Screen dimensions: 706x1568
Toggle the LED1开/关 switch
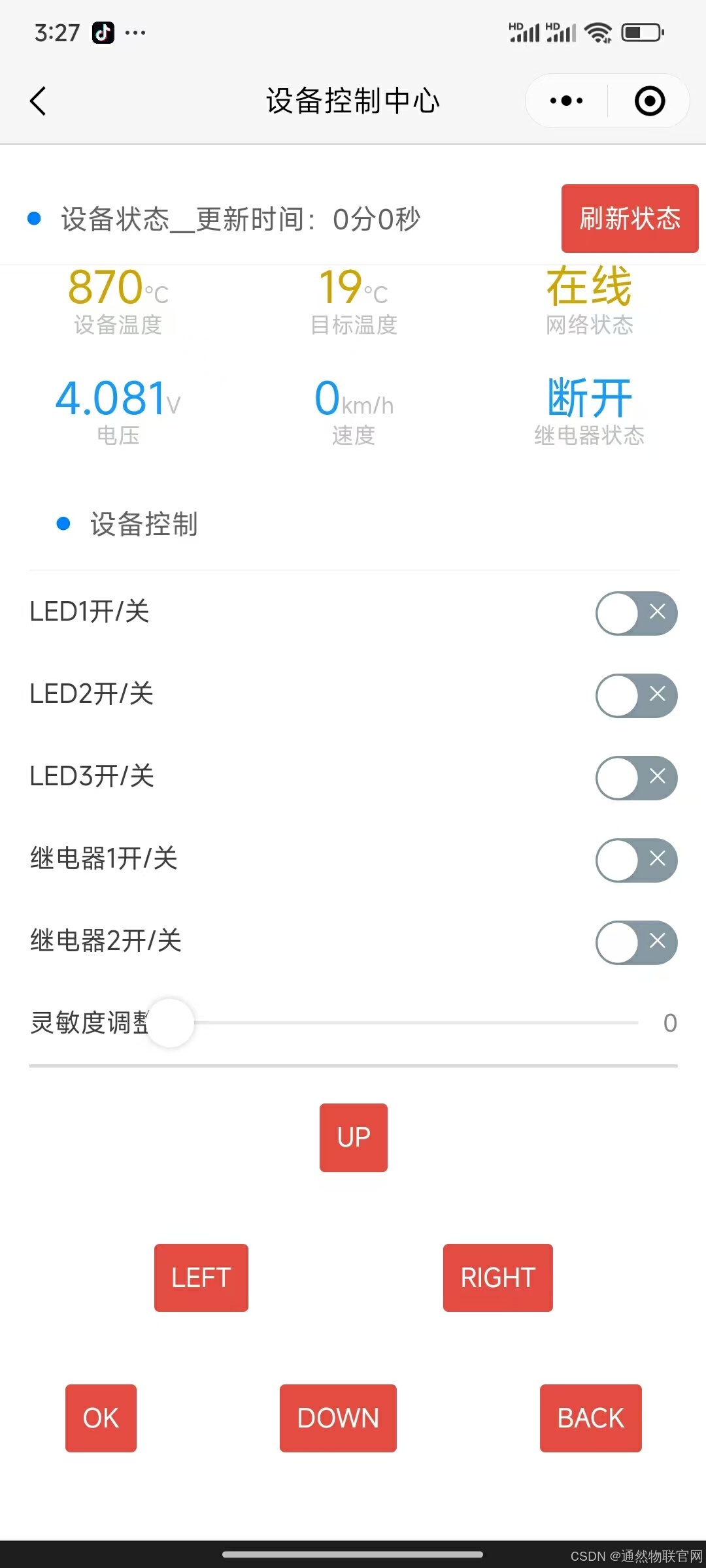click(636, 613)
